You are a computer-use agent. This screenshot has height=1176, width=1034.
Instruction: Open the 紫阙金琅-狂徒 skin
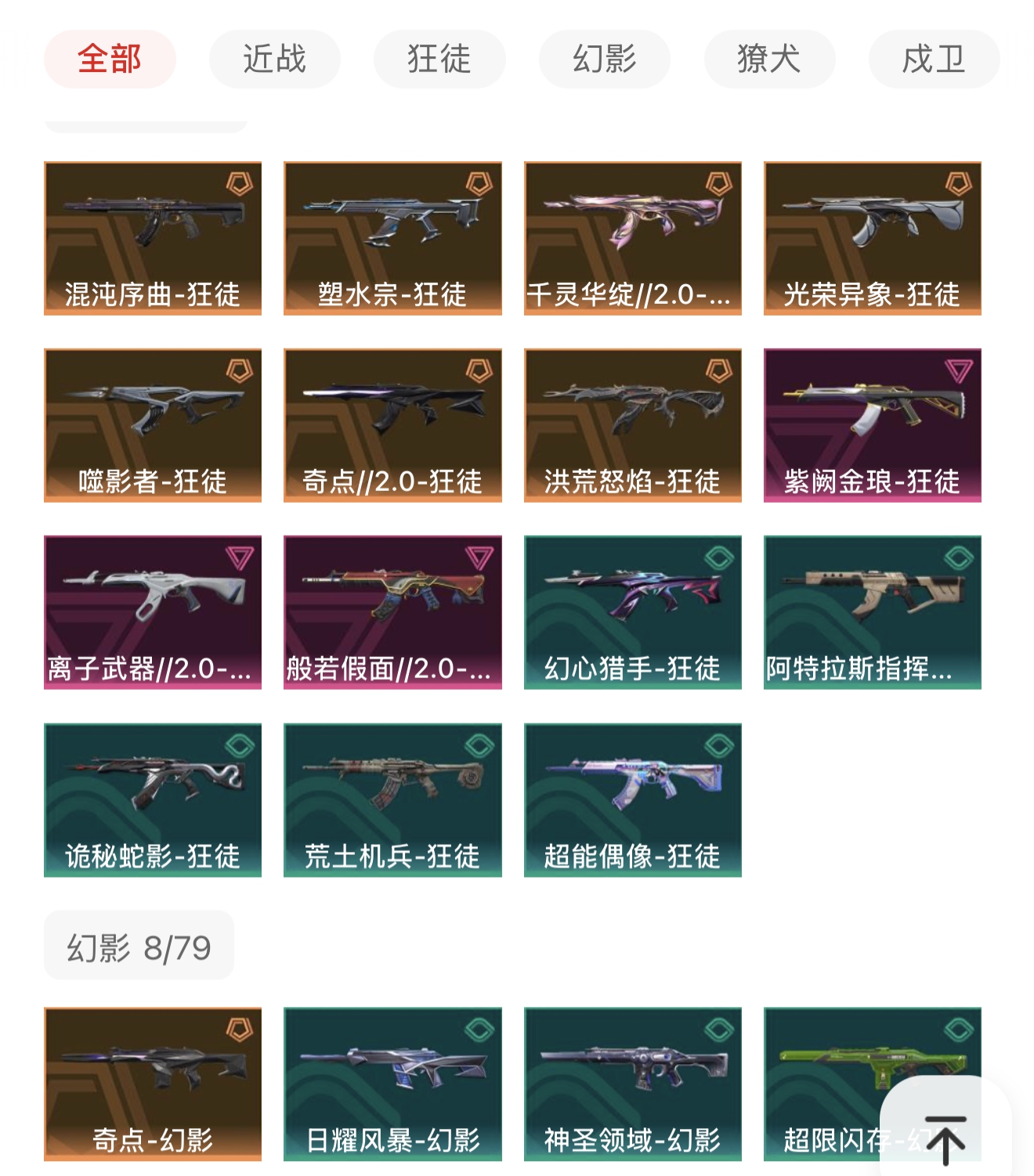coord(872,425)
